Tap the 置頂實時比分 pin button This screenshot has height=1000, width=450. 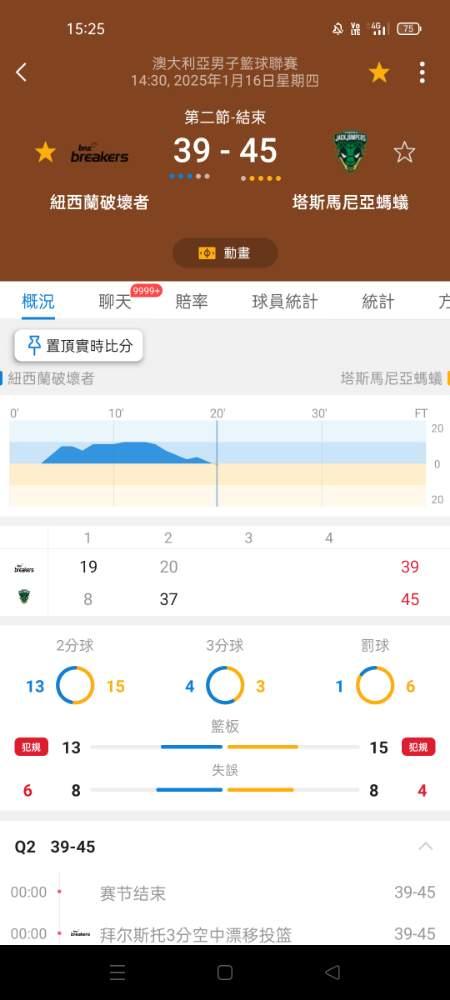(x=79, y=346)
